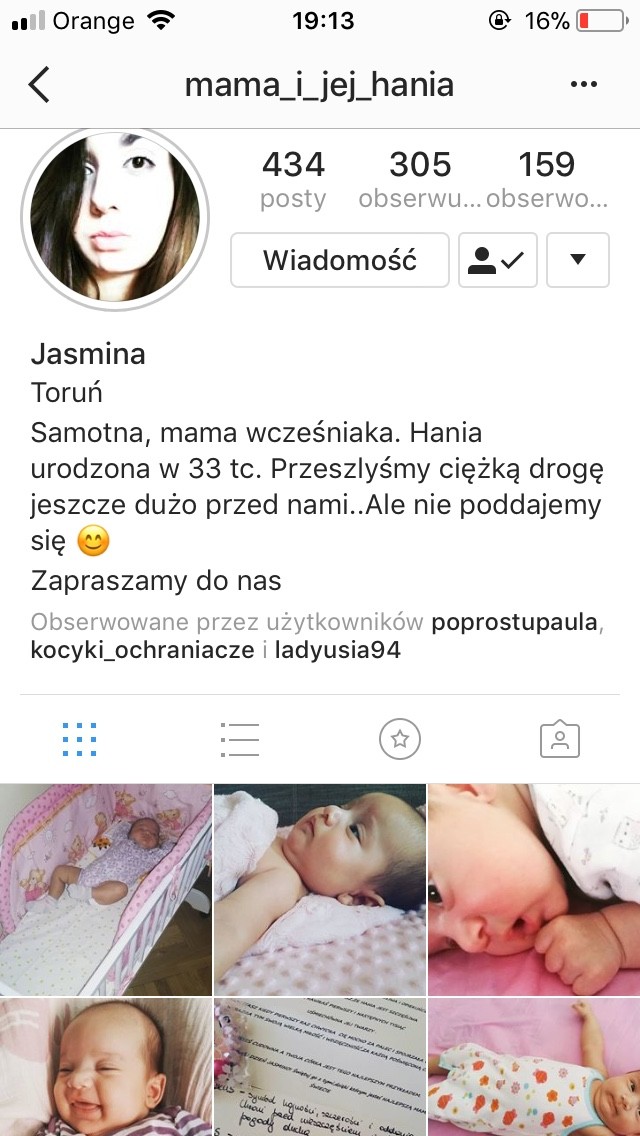Visit the kocyki_ochraniacze profile
640x1136 pixels.
pyautogui.click(x=142, y=650)
